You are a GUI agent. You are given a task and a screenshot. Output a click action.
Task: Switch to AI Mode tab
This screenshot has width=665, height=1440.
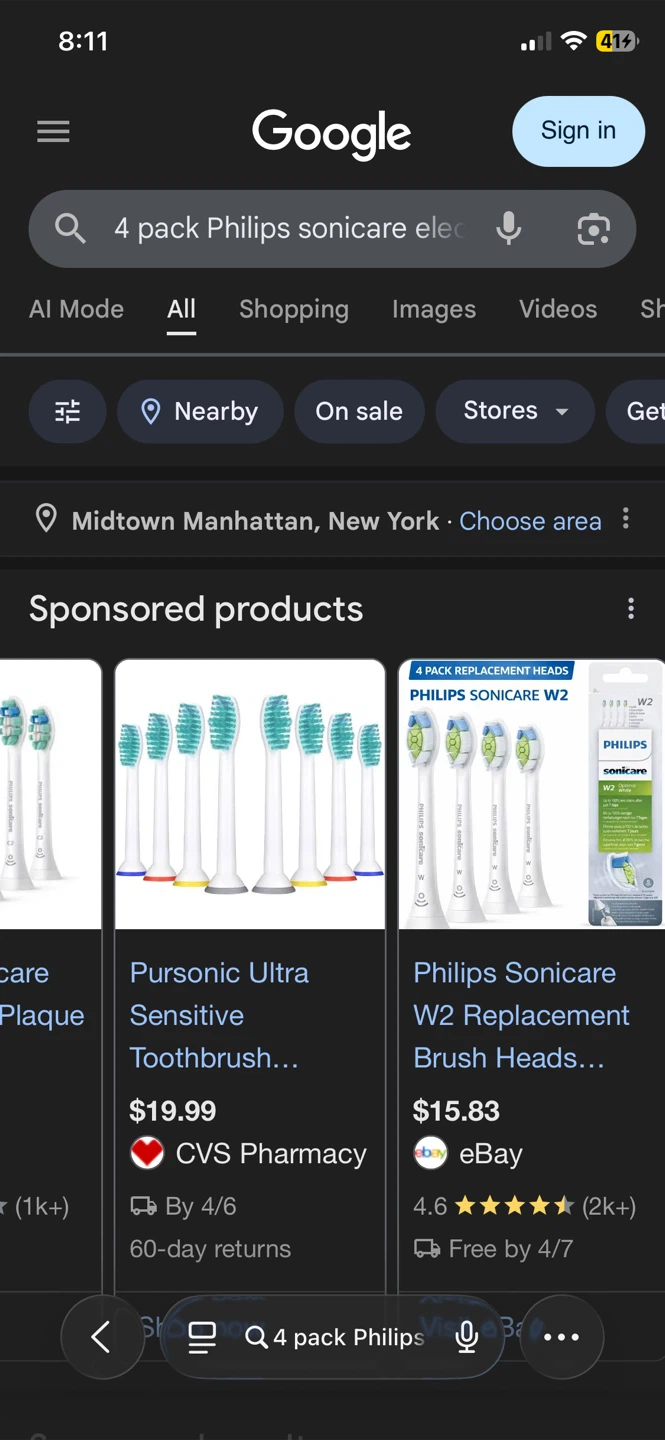click(77, 309)
